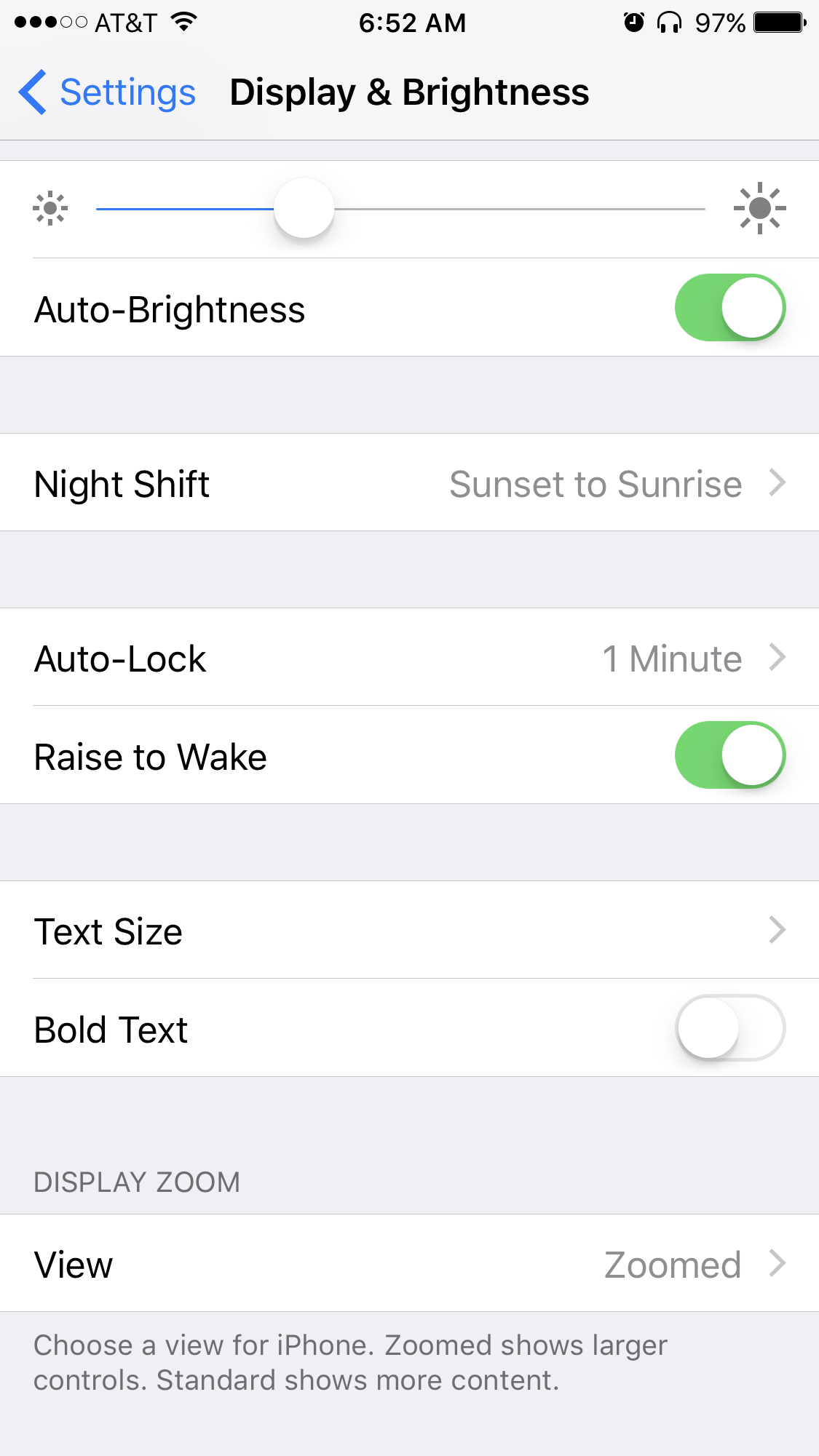This screenshot has height=1456, width=819.
Task: Go back to Settings
Action: point(108,92)
